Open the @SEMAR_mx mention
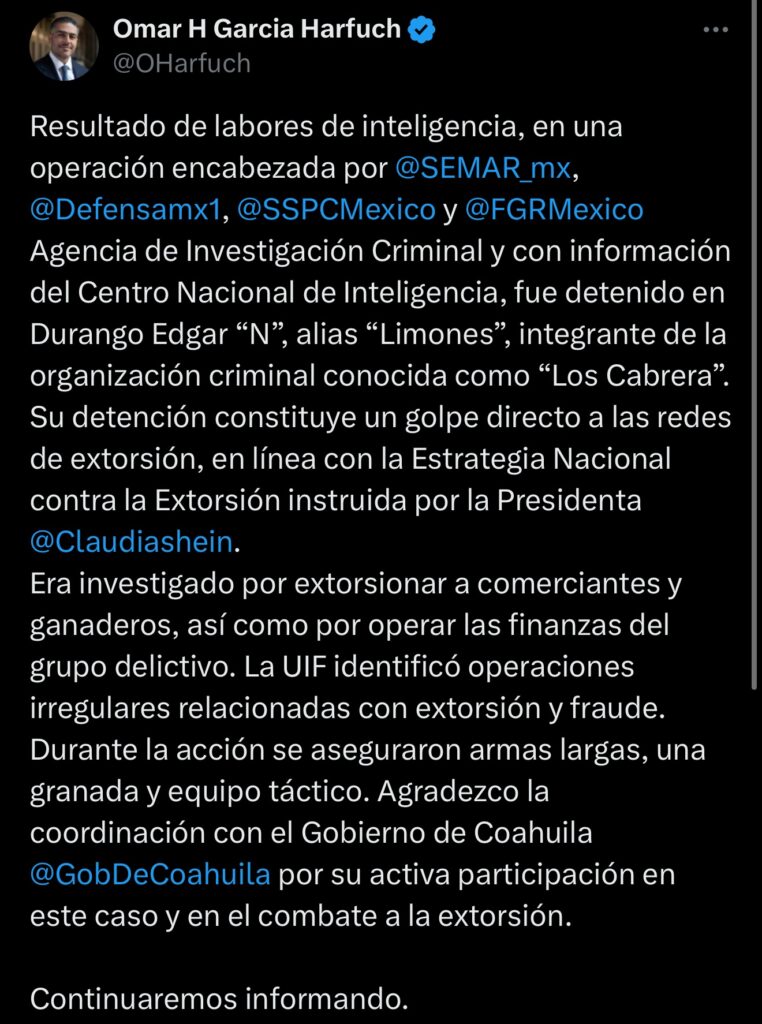This screenshot has width=762, height=1024. coord(483,169)
